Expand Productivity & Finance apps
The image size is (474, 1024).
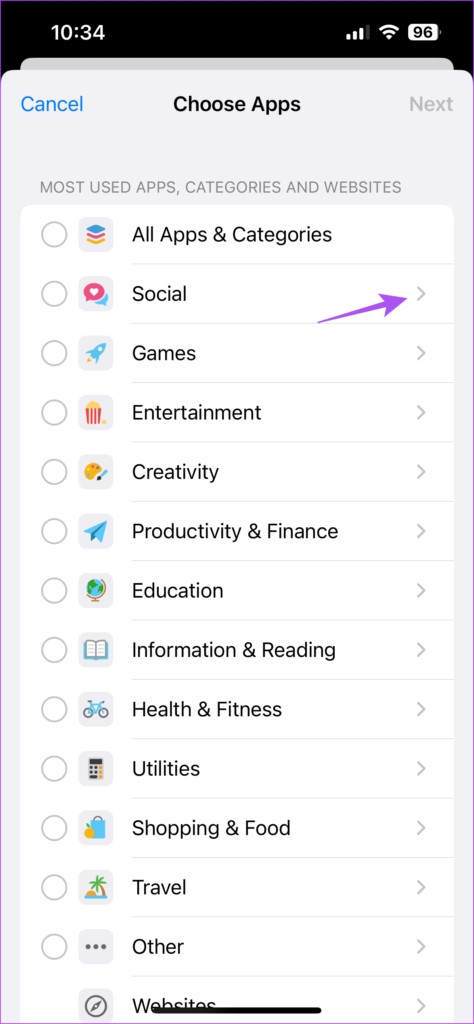pos(421,531)
